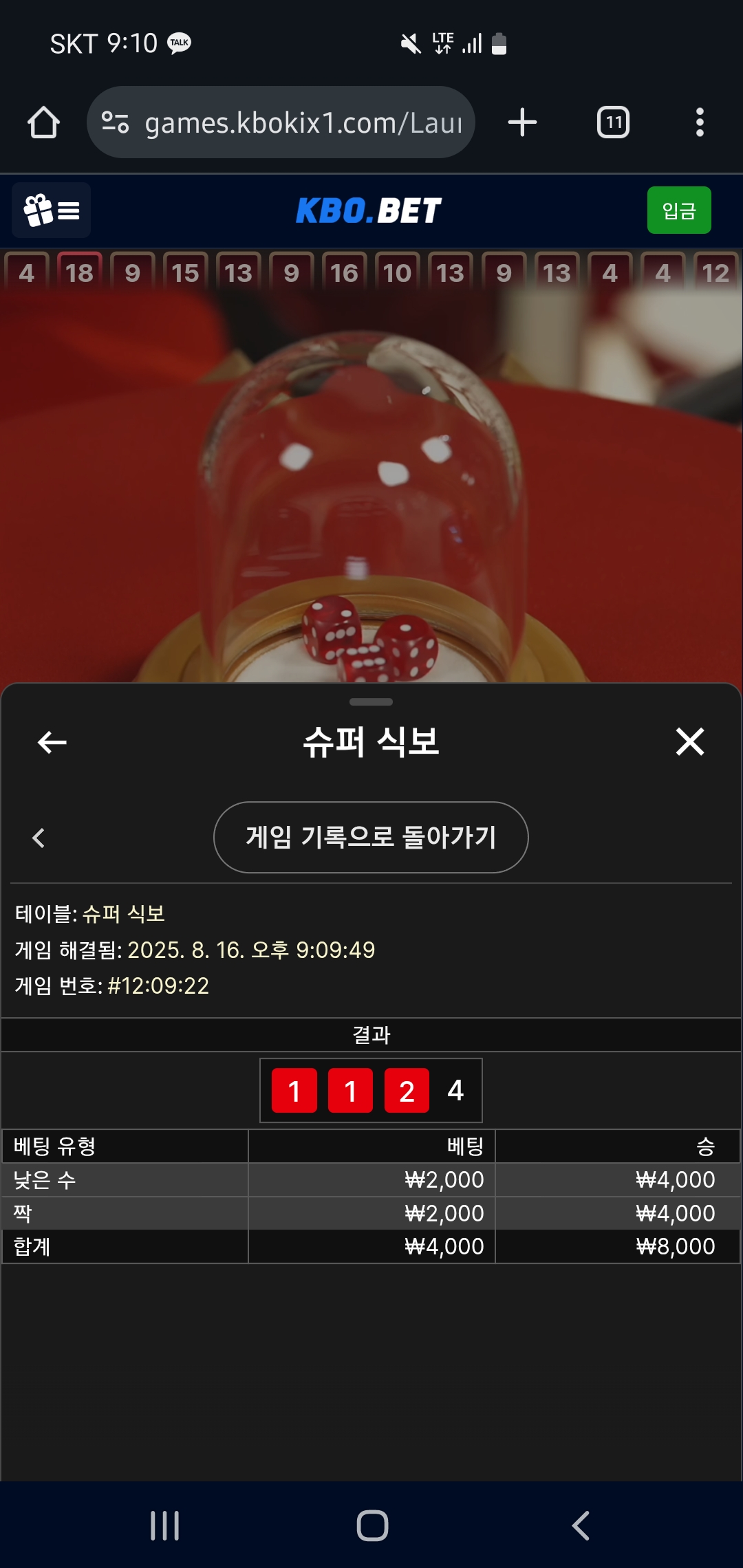Show the previous game record chevron
743x1568 pixels.
coord(39,838)
